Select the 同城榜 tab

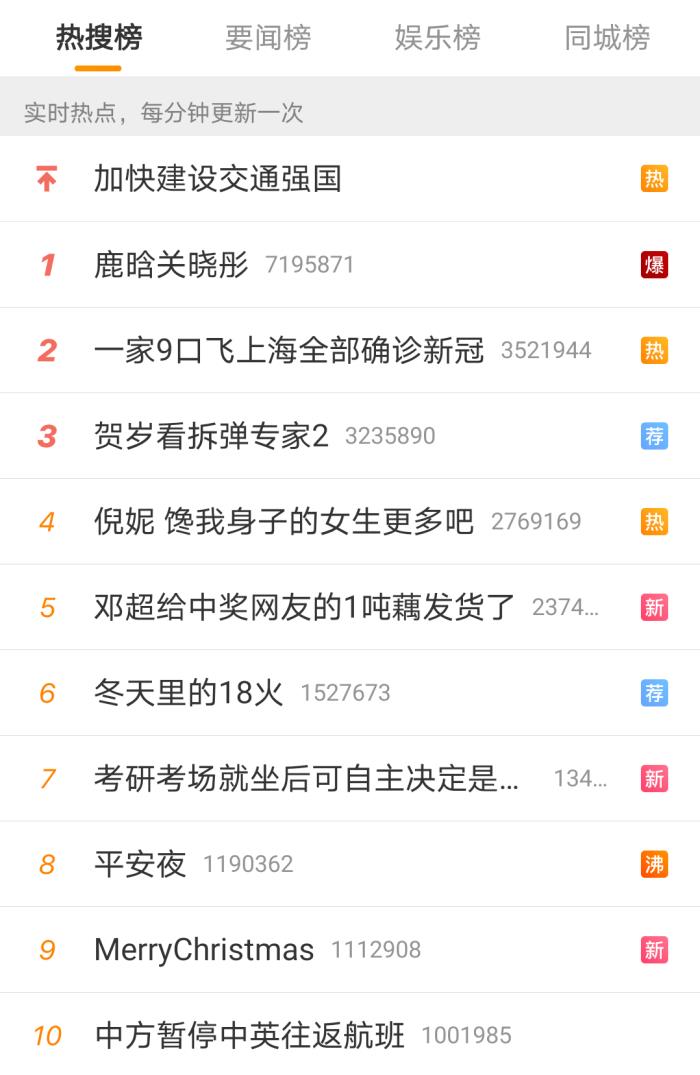click(x=607, y=38)
